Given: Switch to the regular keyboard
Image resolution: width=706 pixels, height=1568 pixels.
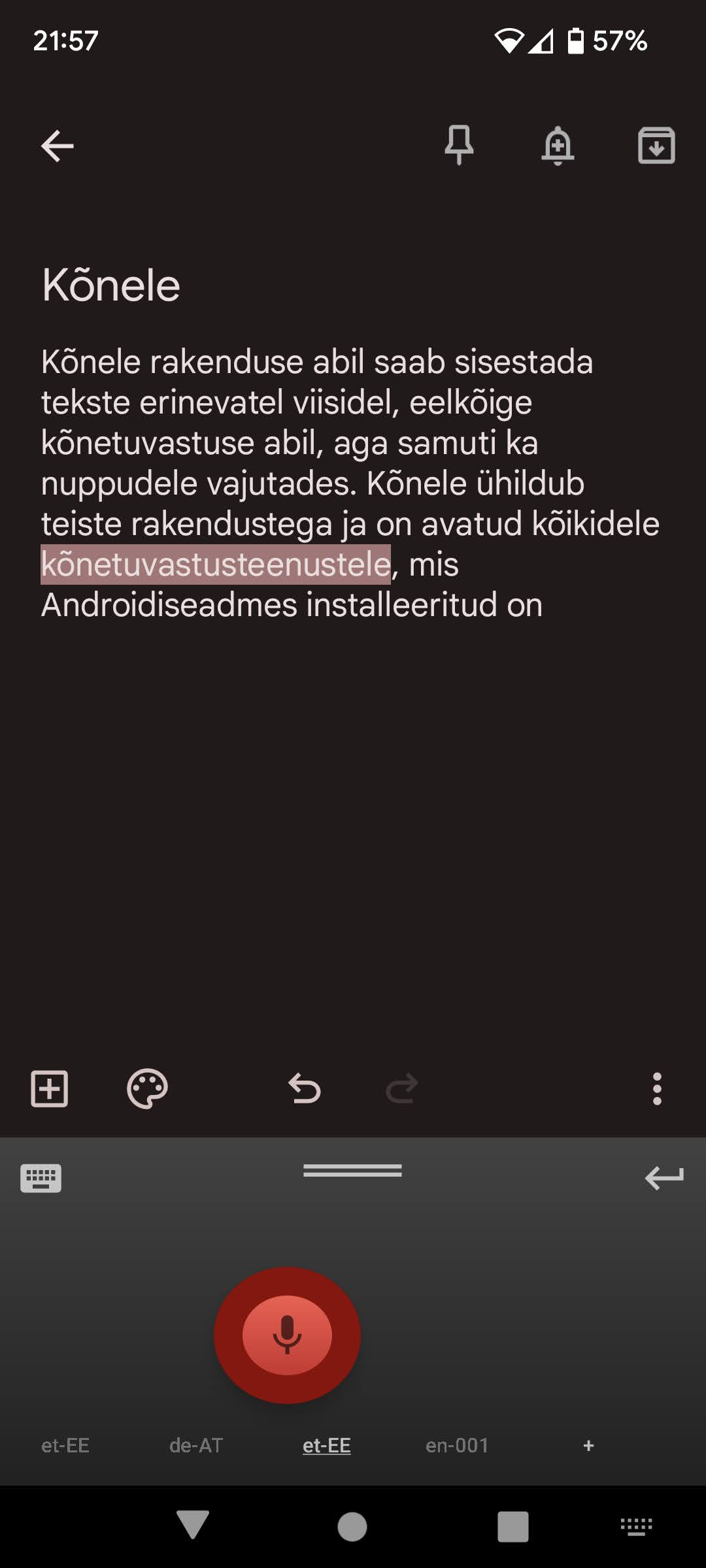Looking at the screenshot, I should (x=41, y=1178).
